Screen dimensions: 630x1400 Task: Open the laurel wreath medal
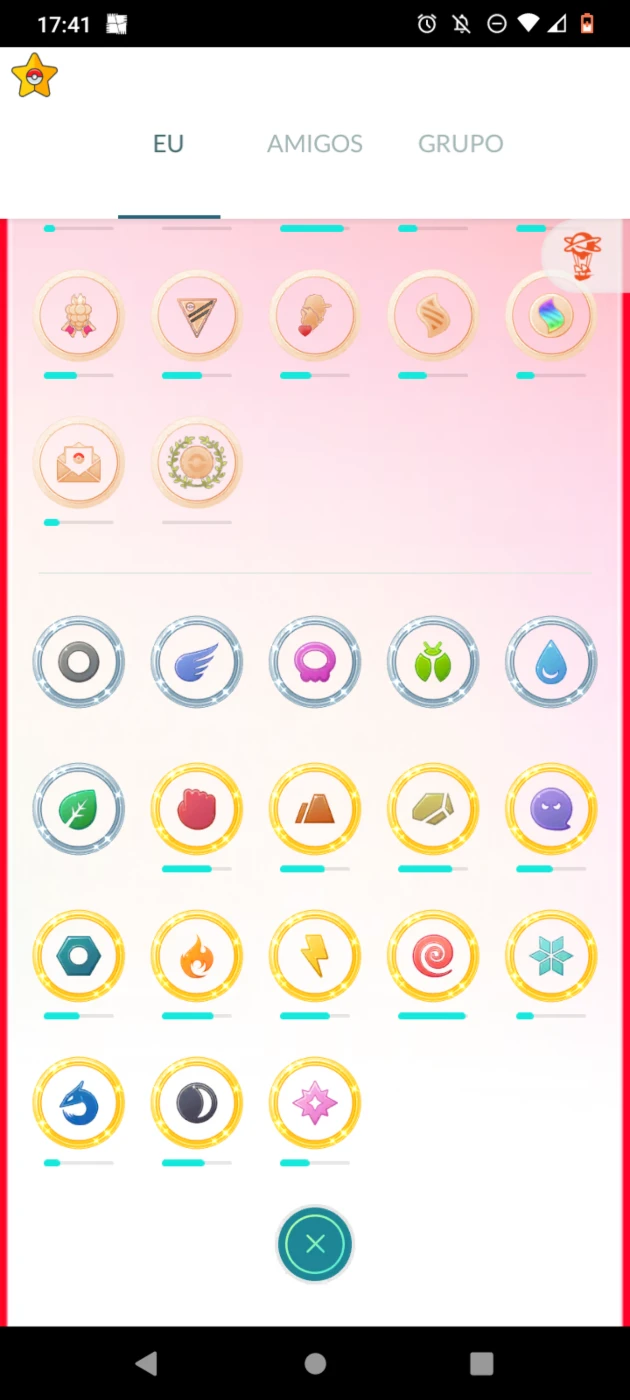[197, 463]
